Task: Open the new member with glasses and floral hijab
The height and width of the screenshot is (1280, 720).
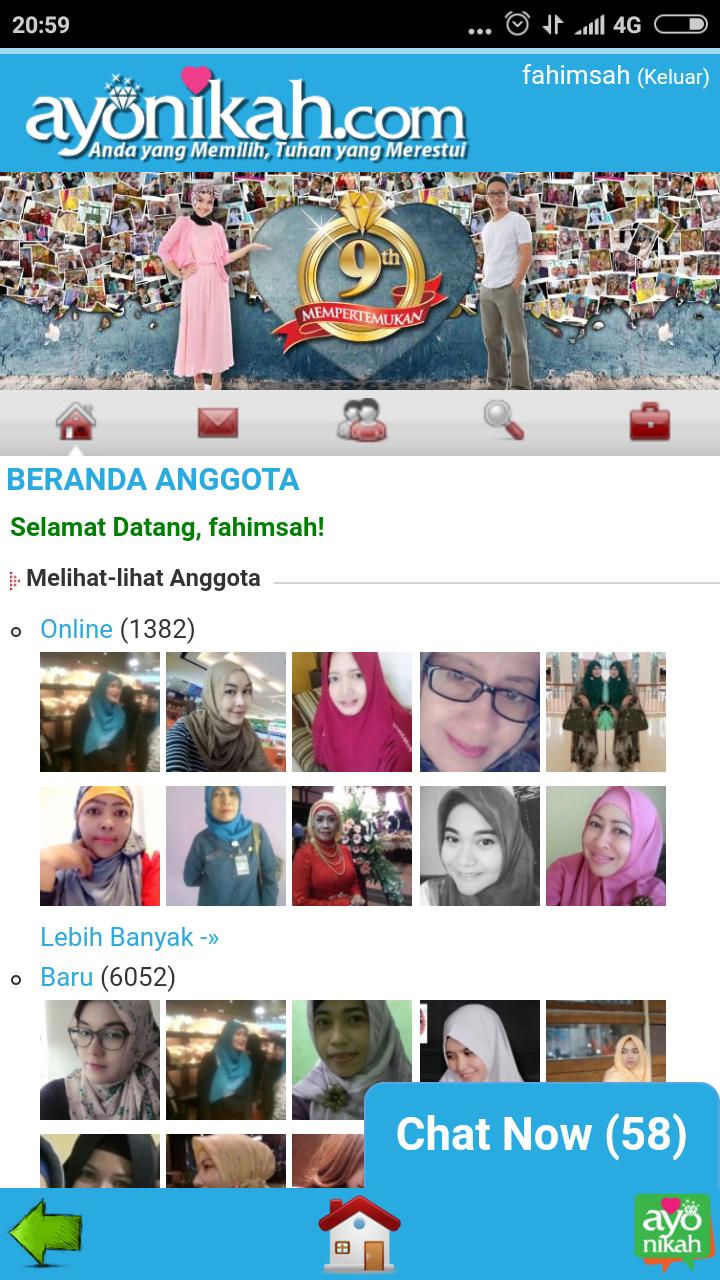Action: tap(100, 1060)
